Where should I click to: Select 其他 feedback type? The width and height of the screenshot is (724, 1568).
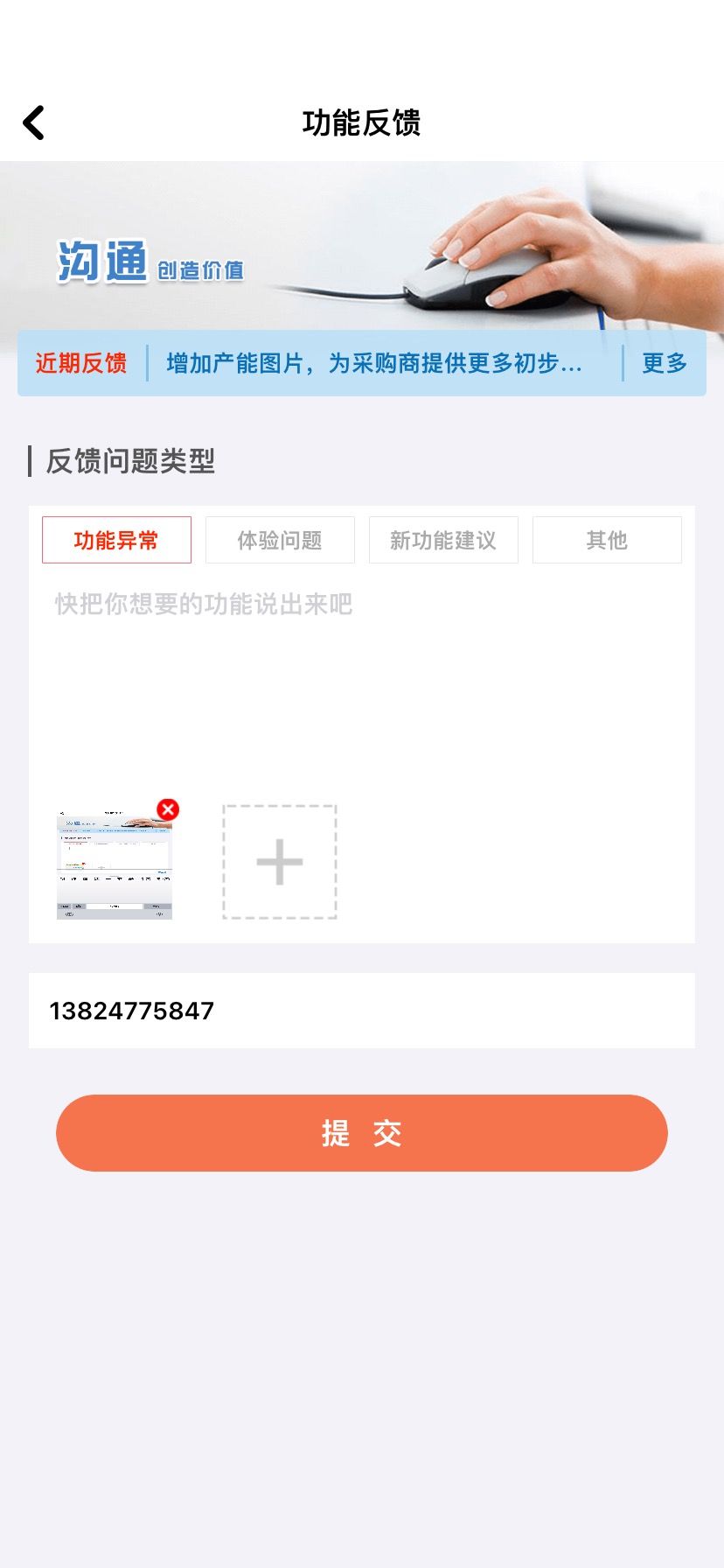pyautogui.click(x=607, y=540)
